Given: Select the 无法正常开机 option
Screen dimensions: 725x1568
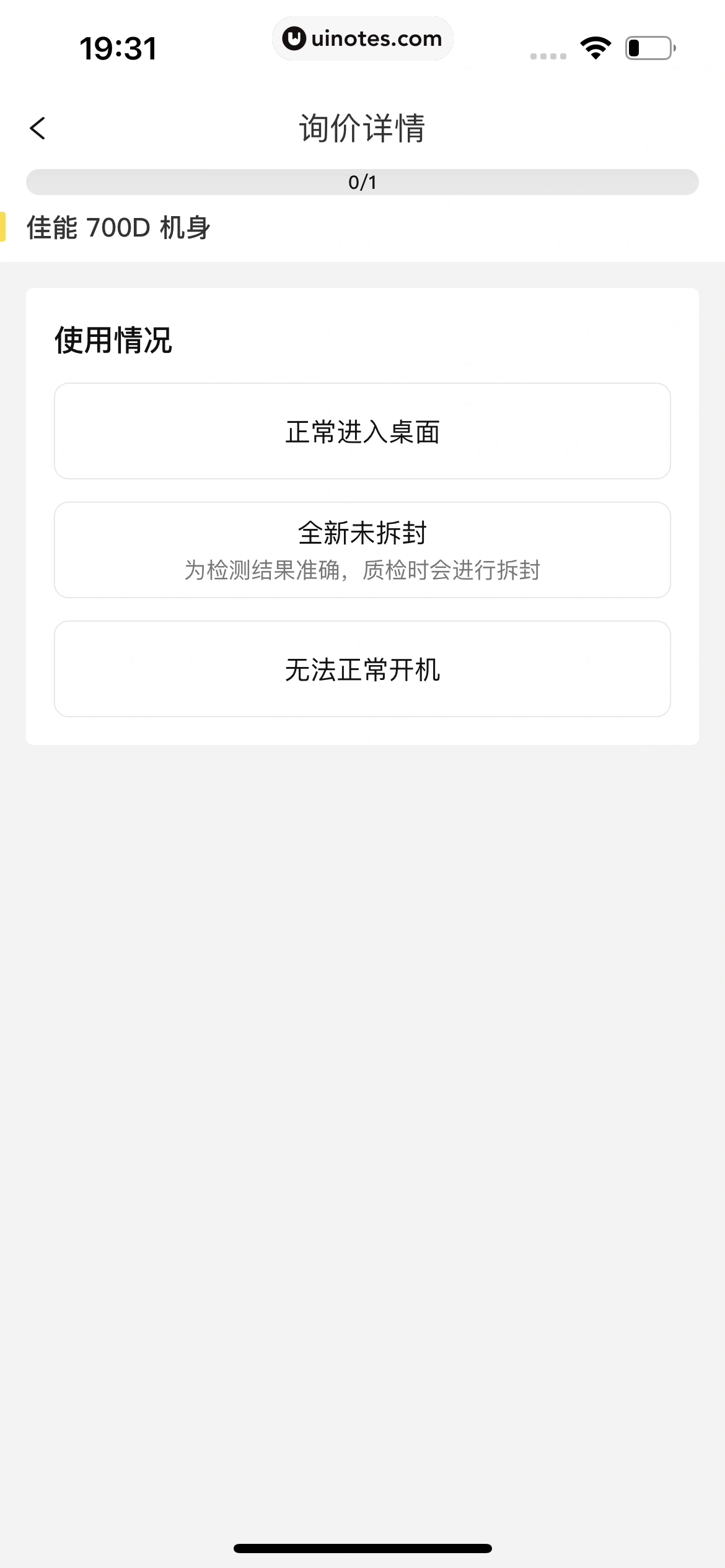Looking at the screenshot, I should (x=362, y=668).
